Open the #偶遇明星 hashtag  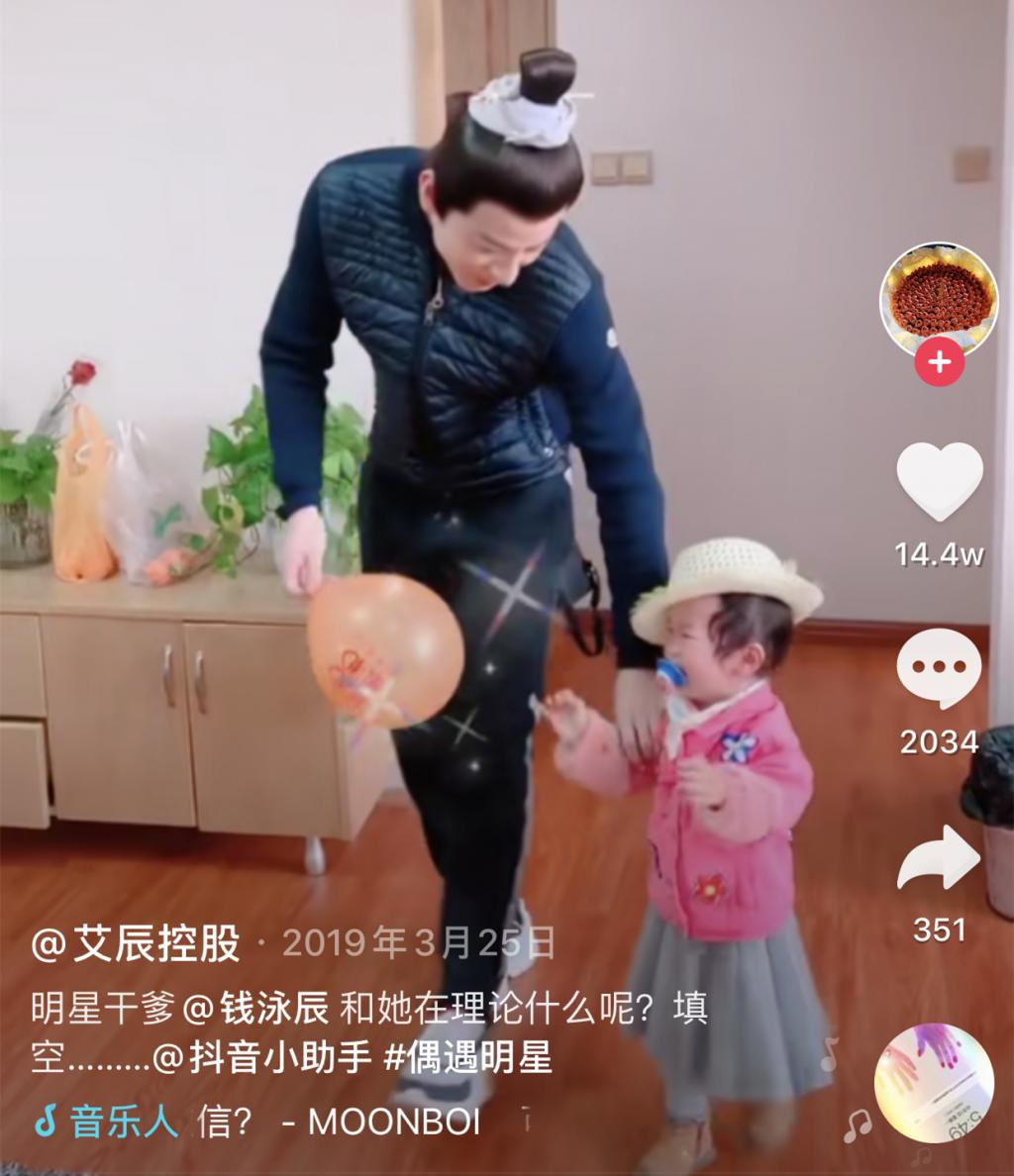(x=467, y=1059)
